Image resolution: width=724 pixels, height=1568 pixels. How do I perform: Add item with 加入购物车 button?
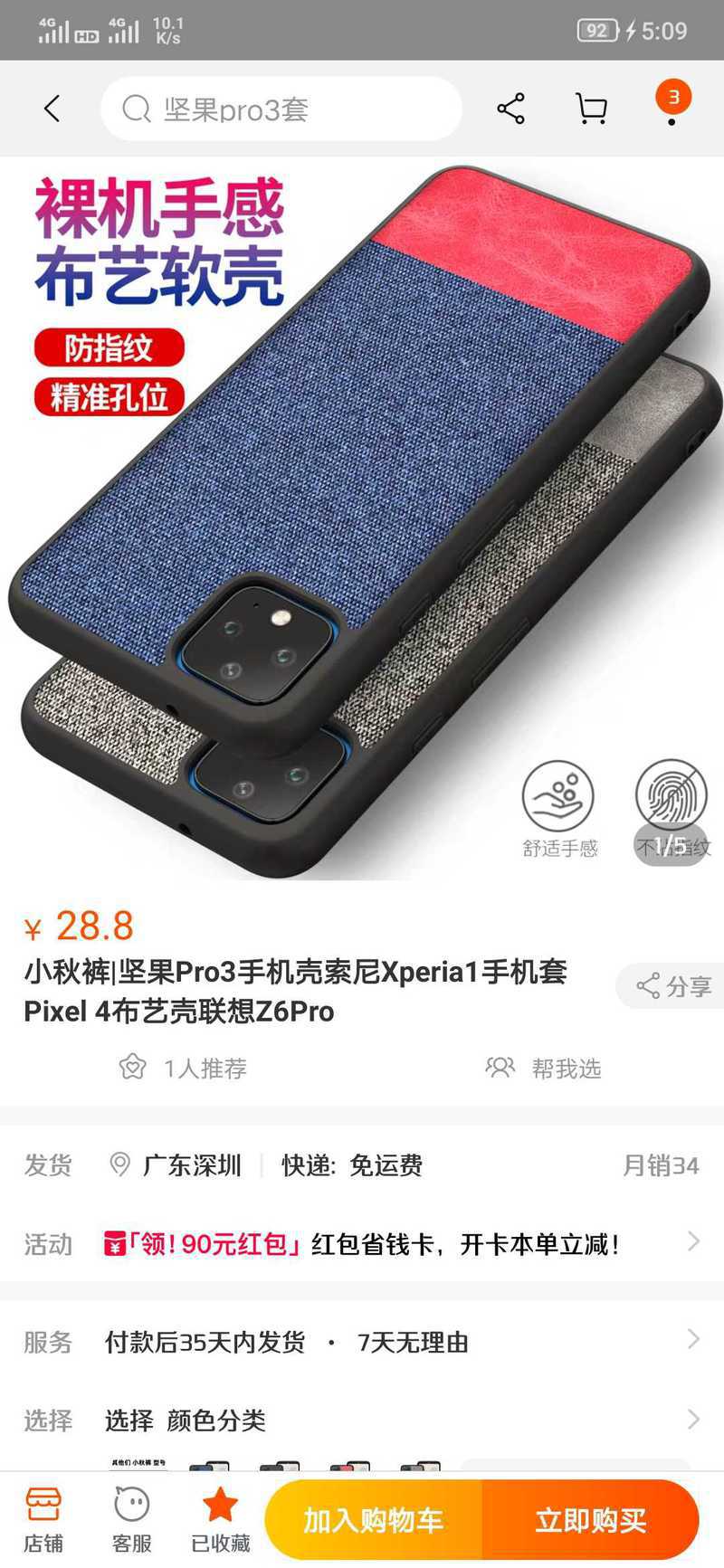pyautogui.click(x=373, y=1520)
